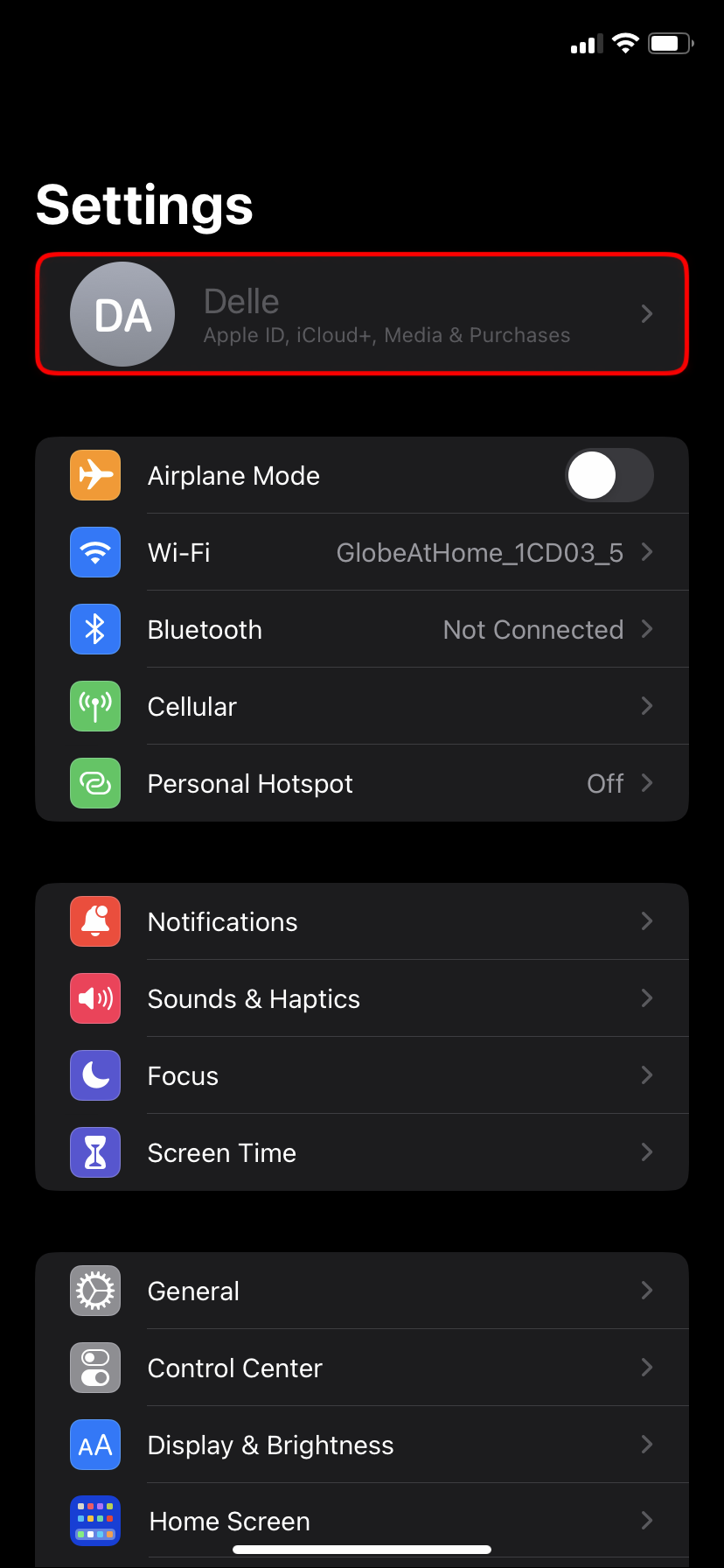724x1568 pixels.
Task: Open Home Screen settings
Action: (x=362, y=1521)
